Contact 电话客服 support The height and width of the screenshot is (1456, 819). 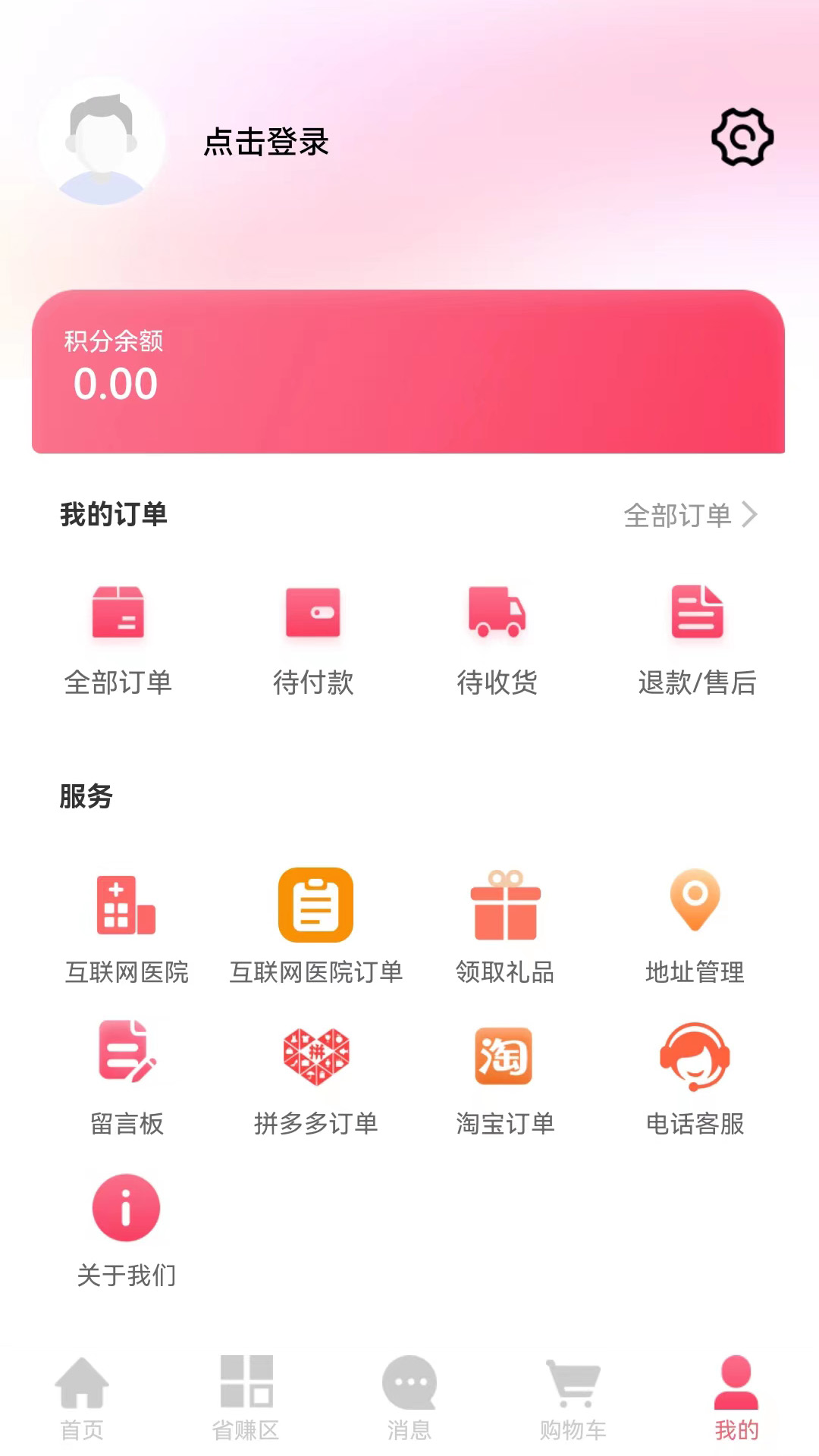(695, 1078)
